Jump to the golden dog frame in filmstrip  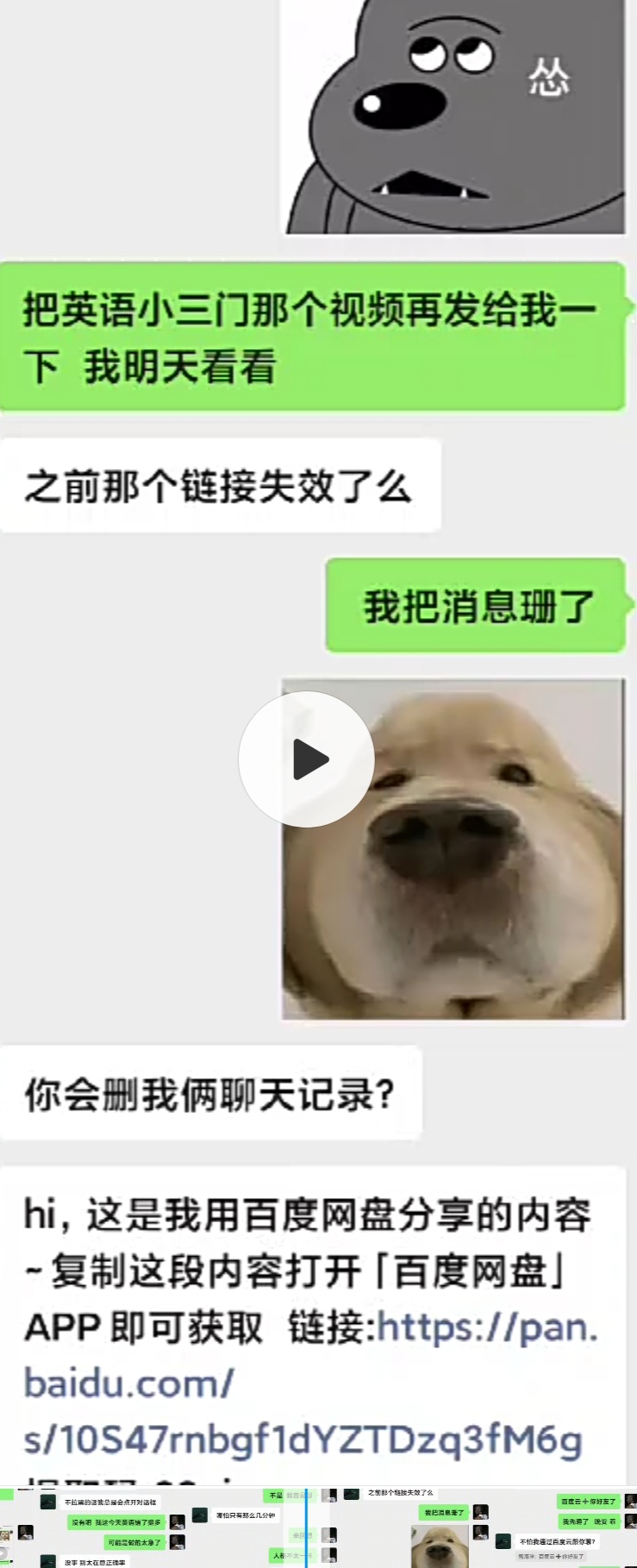pyautogui.click(x=439, y=1547)
